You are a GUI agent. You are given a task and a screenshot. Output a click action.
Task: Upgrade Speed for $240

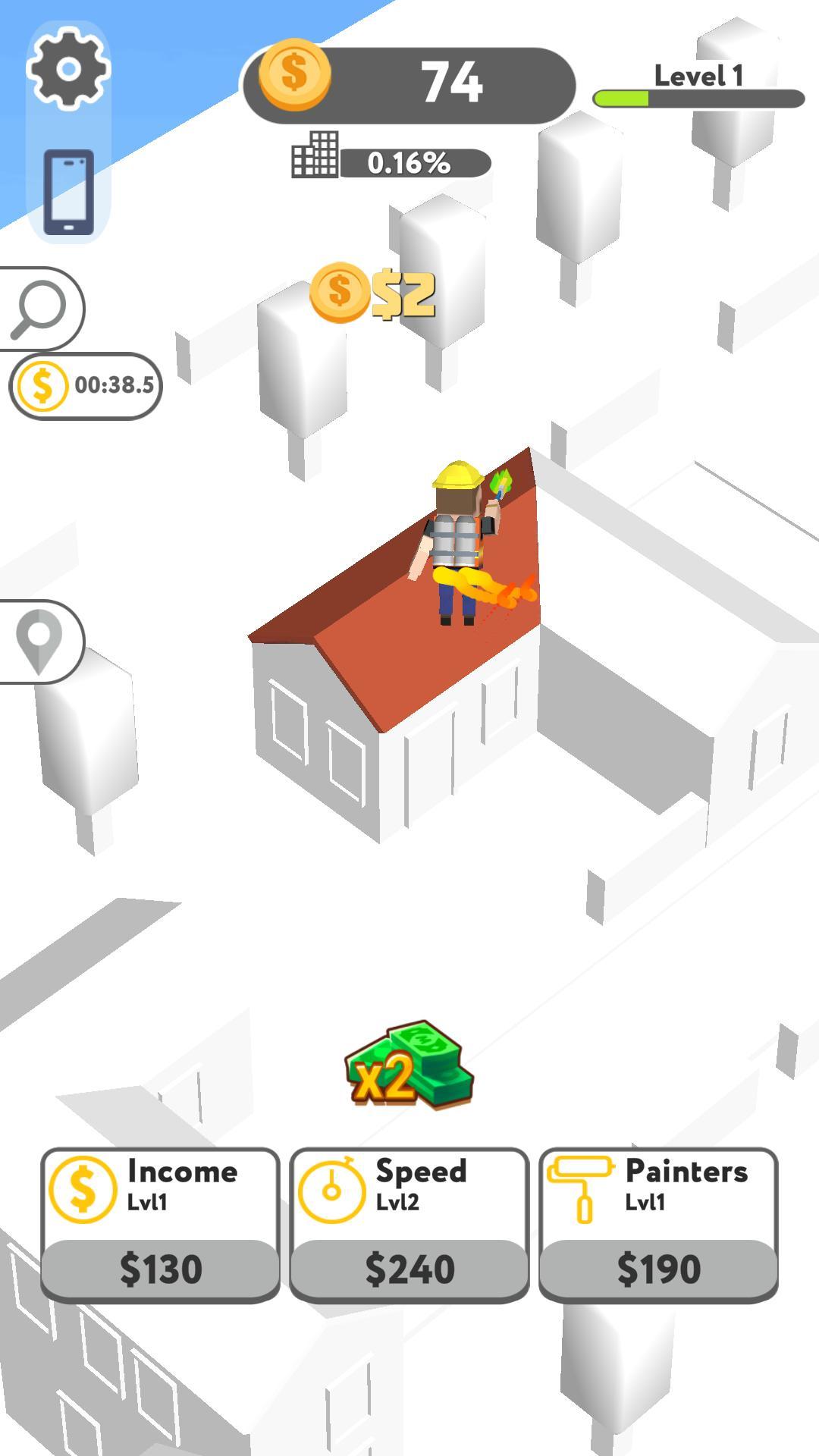(409, 1225)
